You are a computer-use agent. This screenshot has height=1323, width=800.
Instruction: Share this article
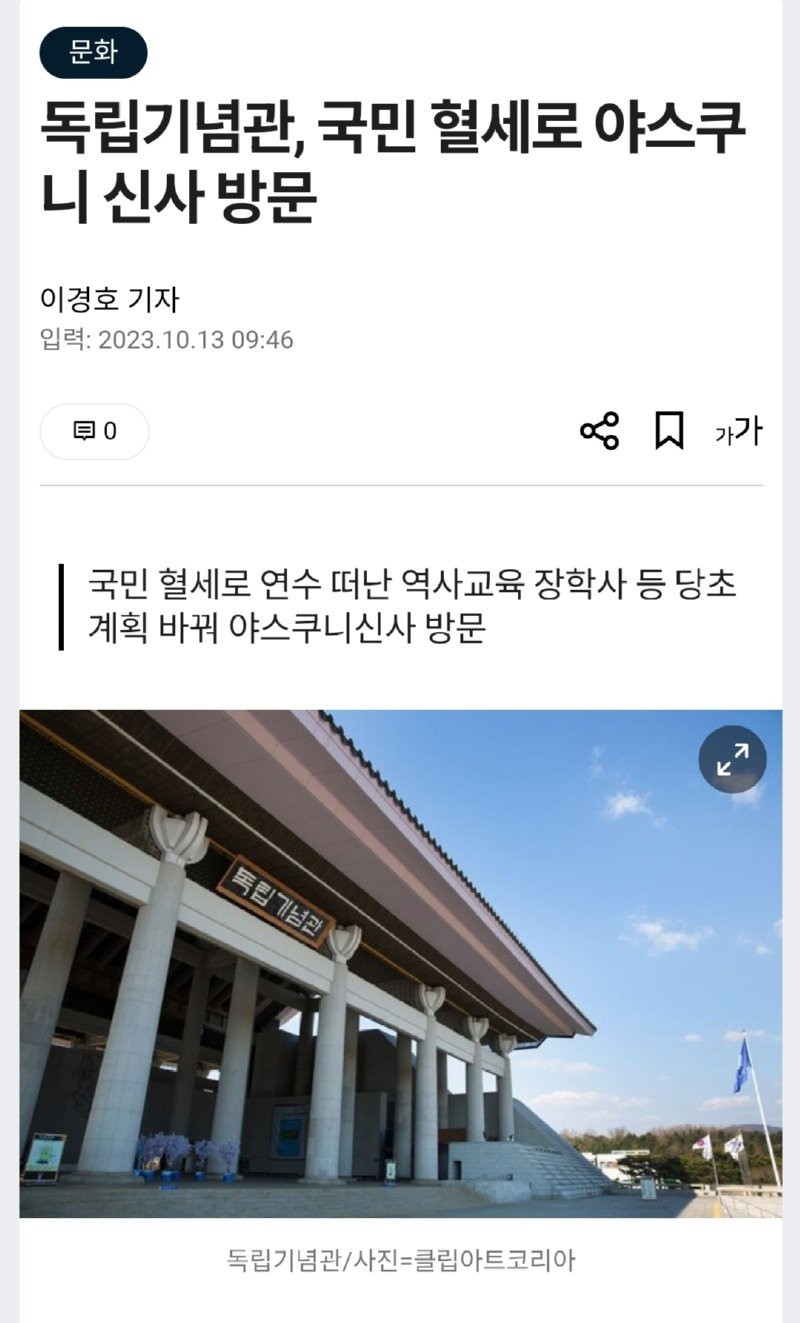[x=599, y=431]
